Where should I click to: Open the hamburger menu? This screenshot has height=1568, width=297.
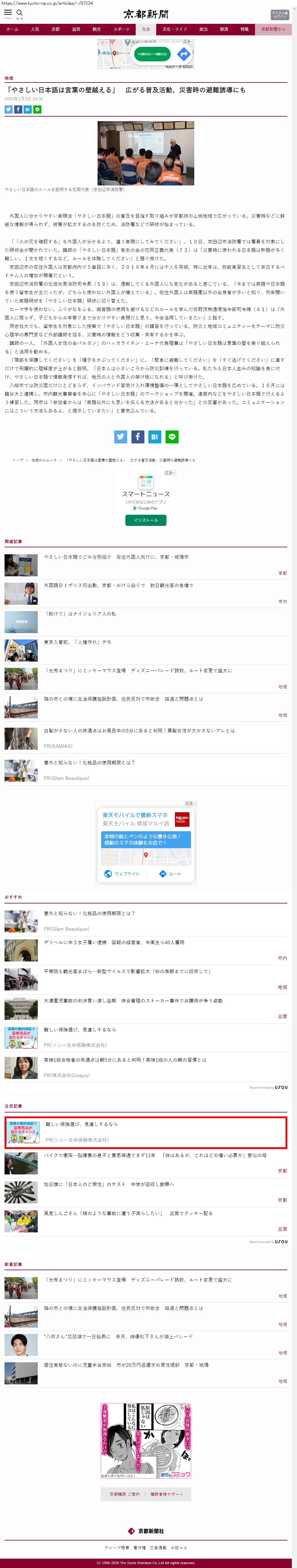coord(8,13)
